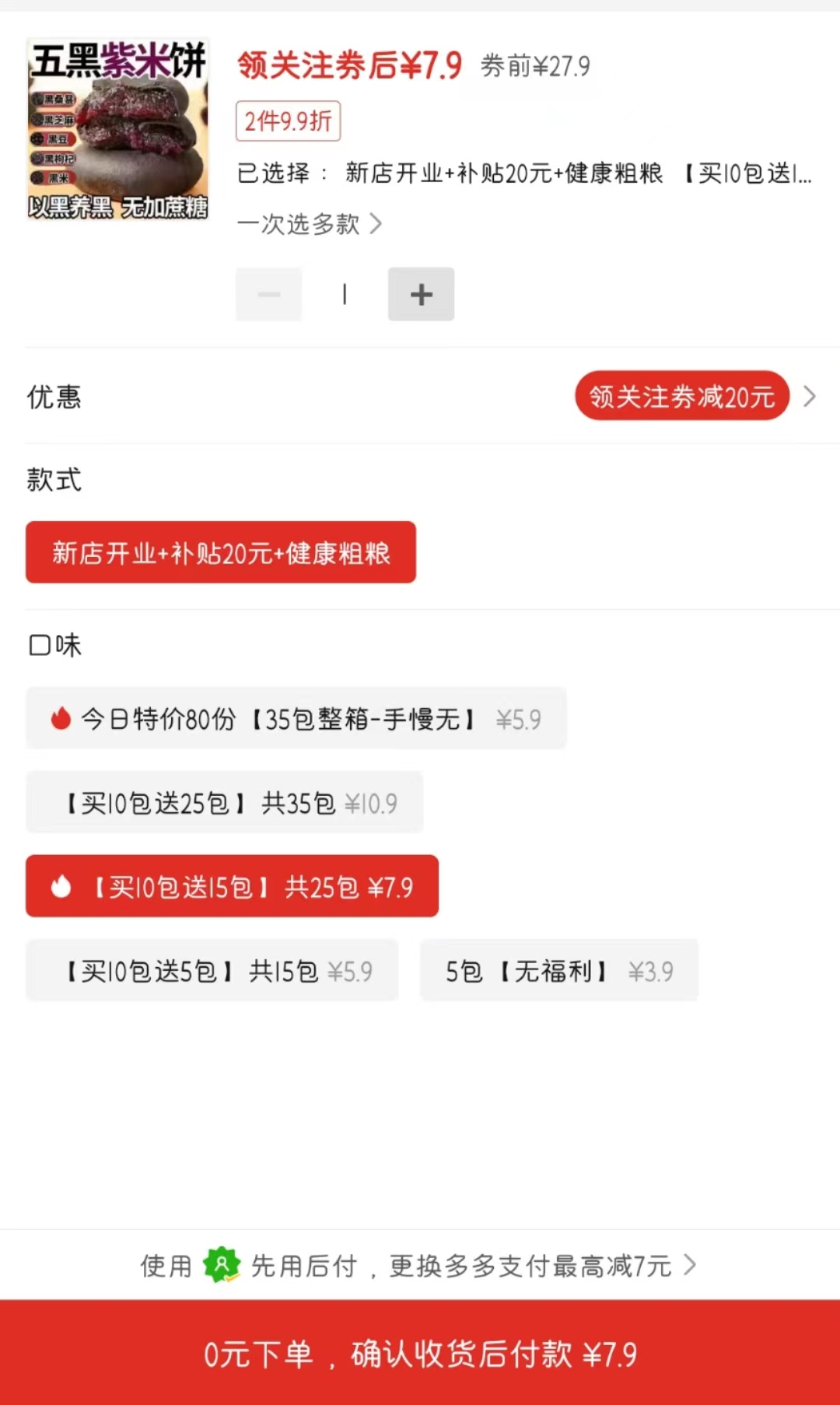Choose 今日特价80份 35包整箱 option
The height and width of the screenshot is (1405, 840).
pyautogui.click(x=296, y=718)
